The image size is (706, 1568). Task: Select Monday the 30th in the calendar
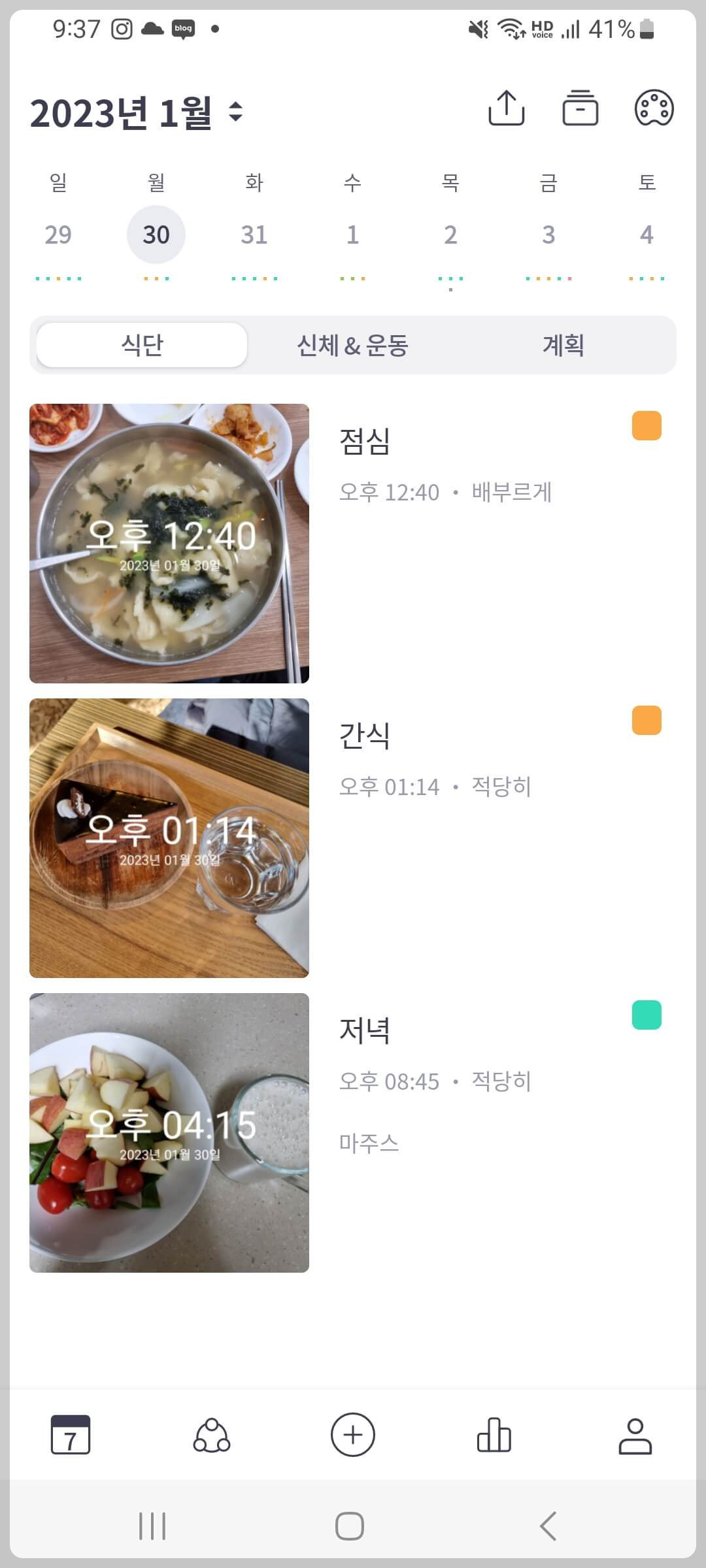point(155,235)
